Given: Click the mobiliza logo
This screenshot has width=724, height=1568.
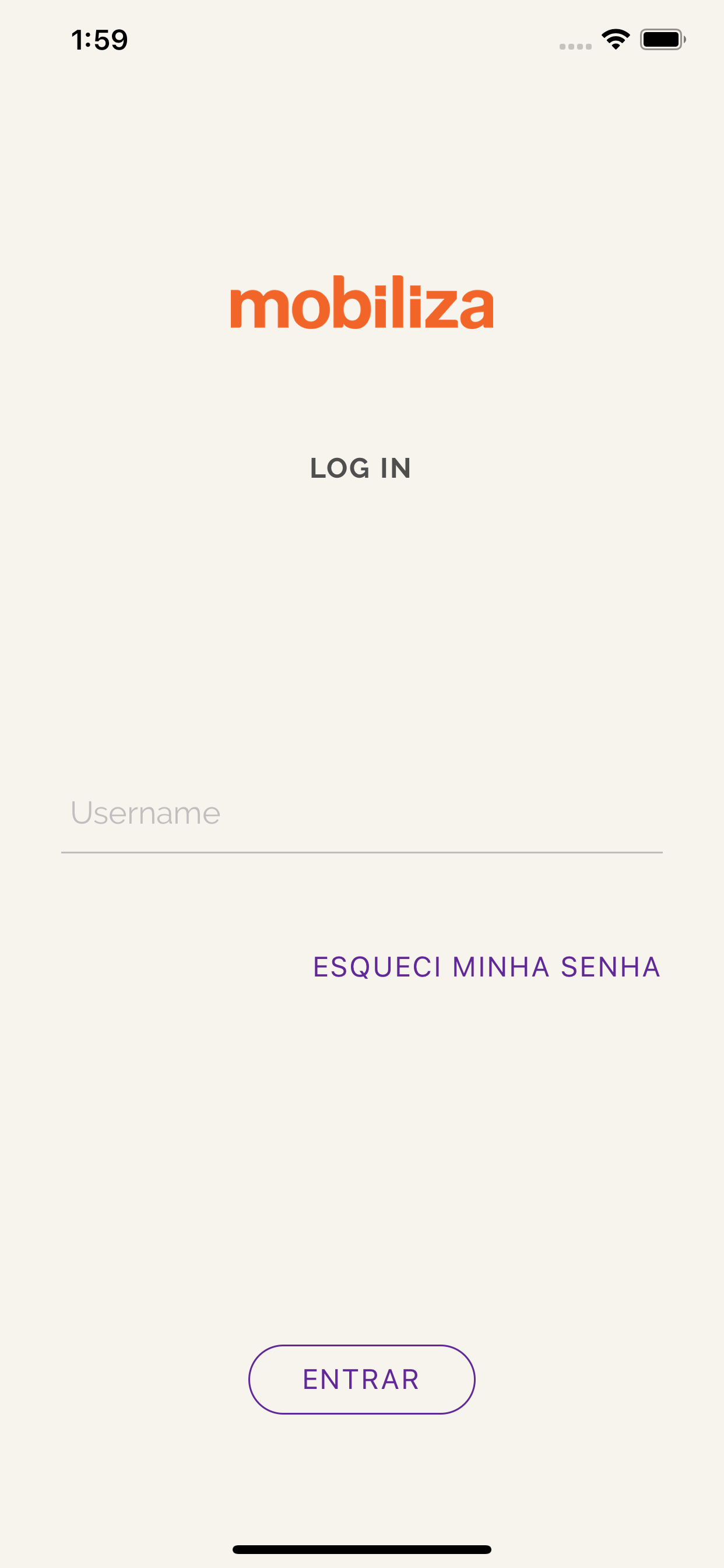Looking at the screenshot, I should click(362, 307).
